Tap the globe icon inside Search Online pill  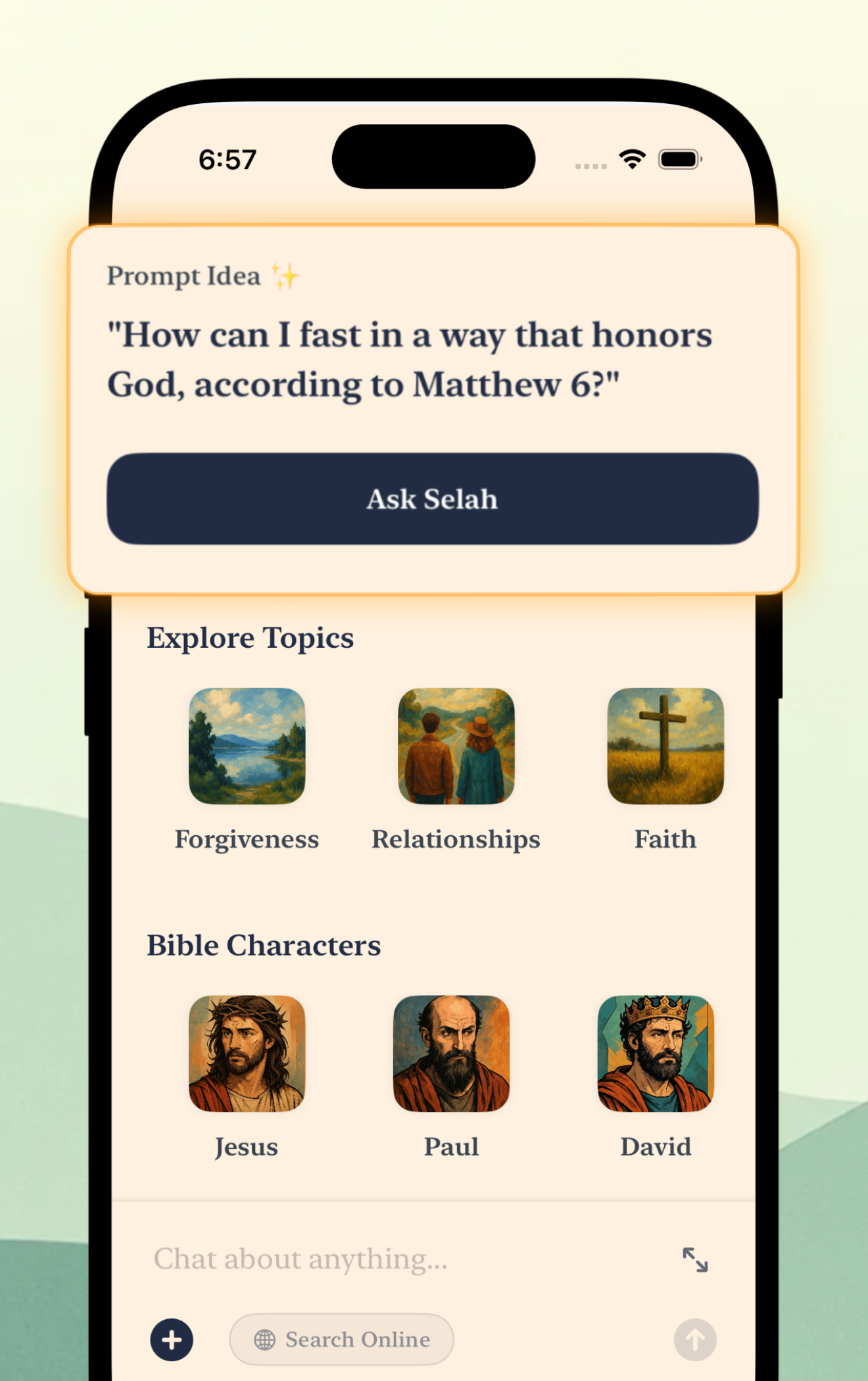(264, 1340)
